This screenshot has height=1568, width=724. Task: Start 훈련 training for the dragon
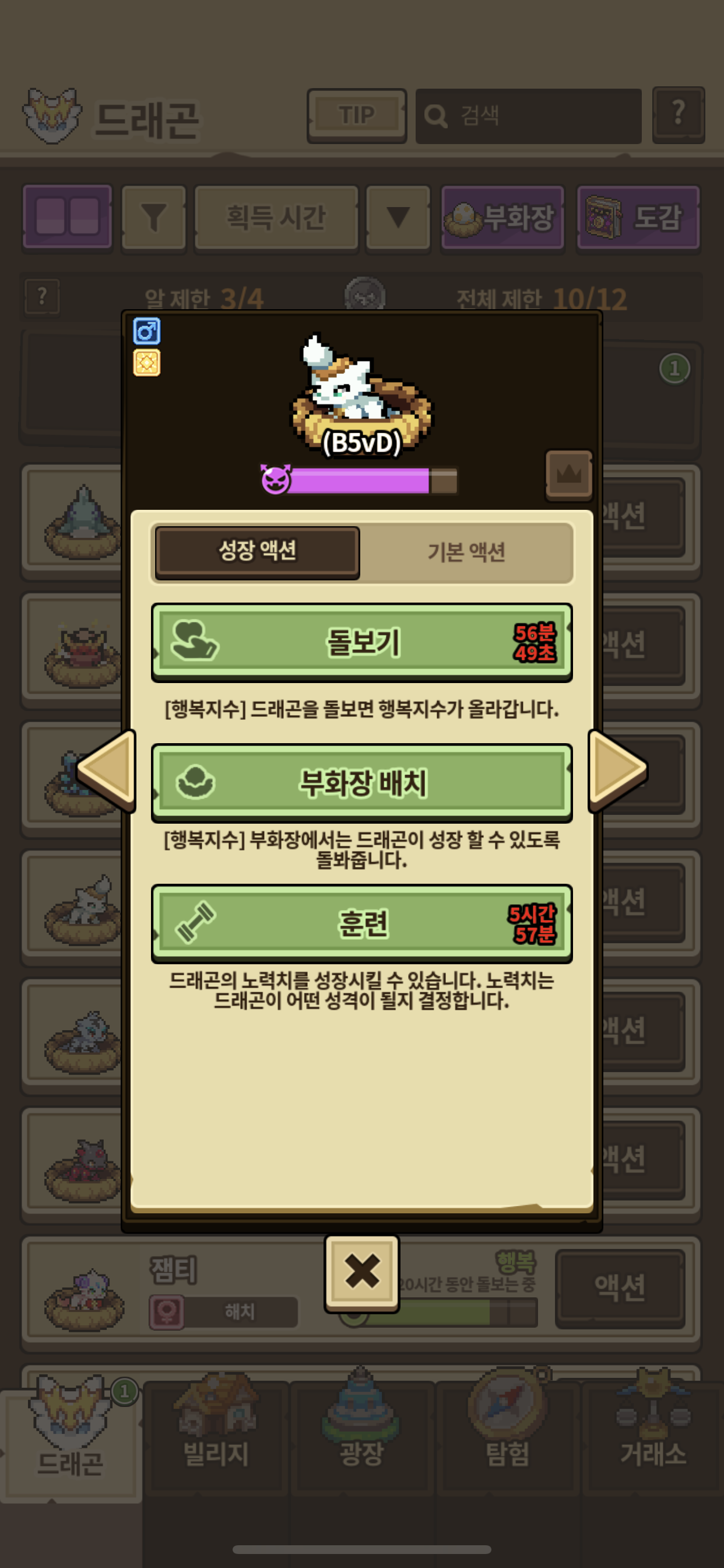coord(361,923)
